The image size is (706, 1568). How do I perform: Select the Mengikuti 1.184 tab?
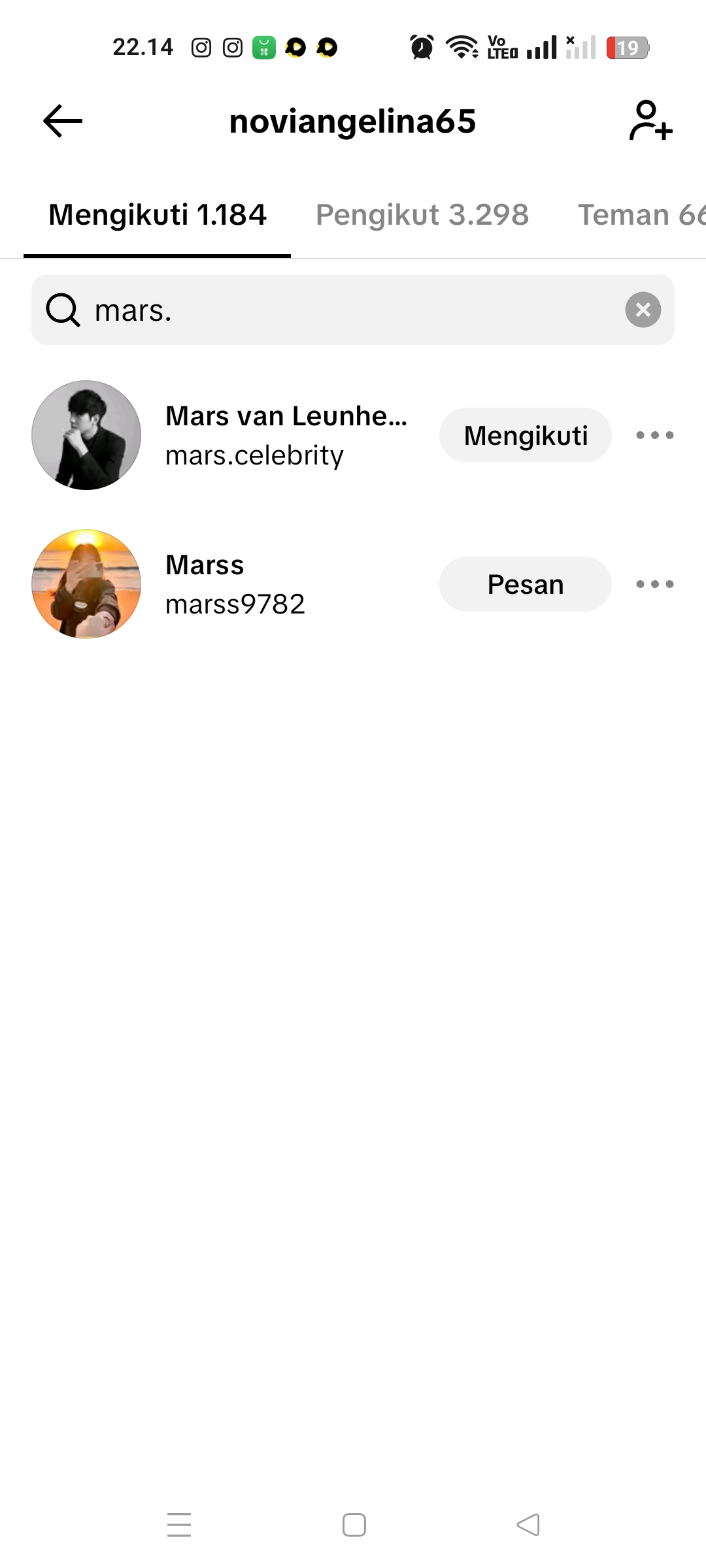[158, 215]
